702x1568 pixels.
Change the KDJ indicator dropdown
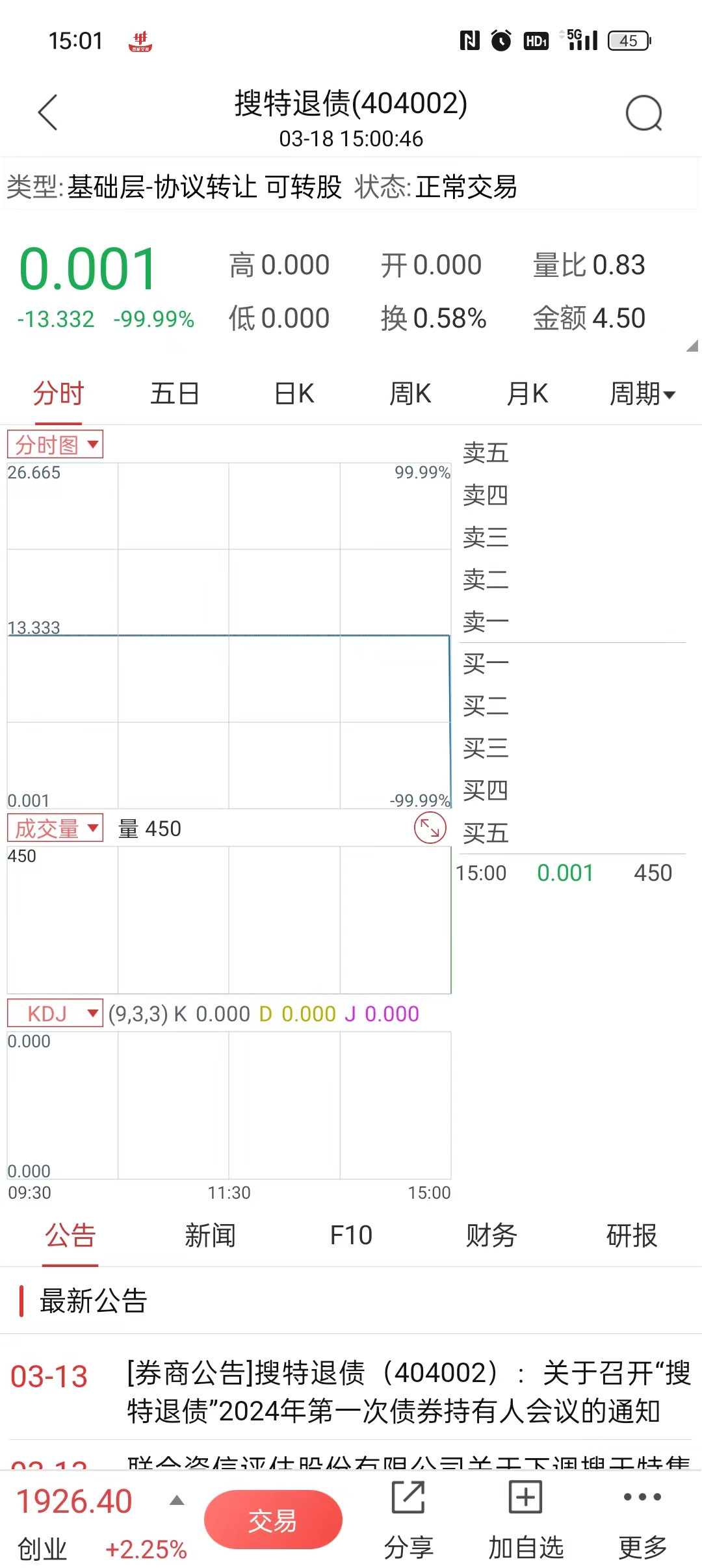(x=55, y=1013)
